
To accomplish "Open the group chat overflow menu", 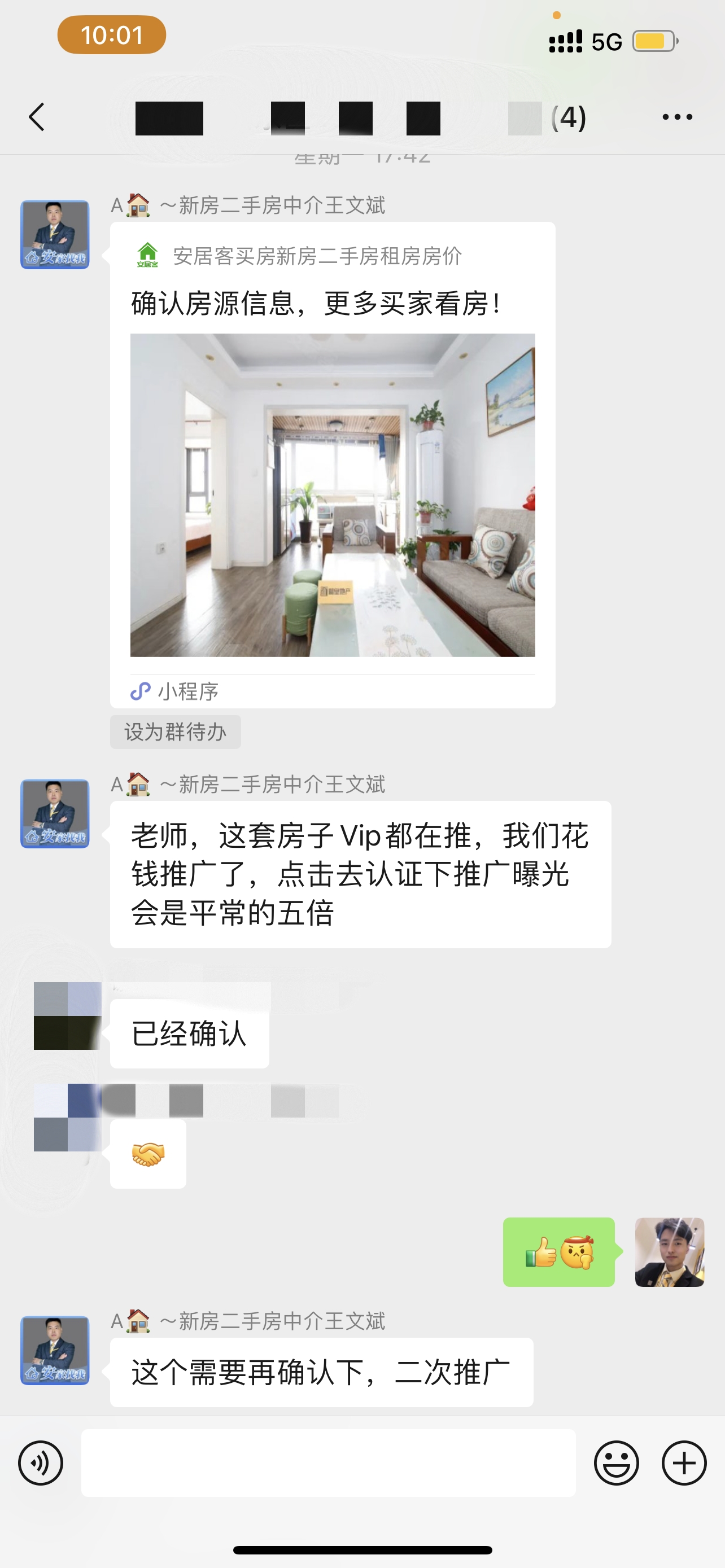I will click(677, 117).
